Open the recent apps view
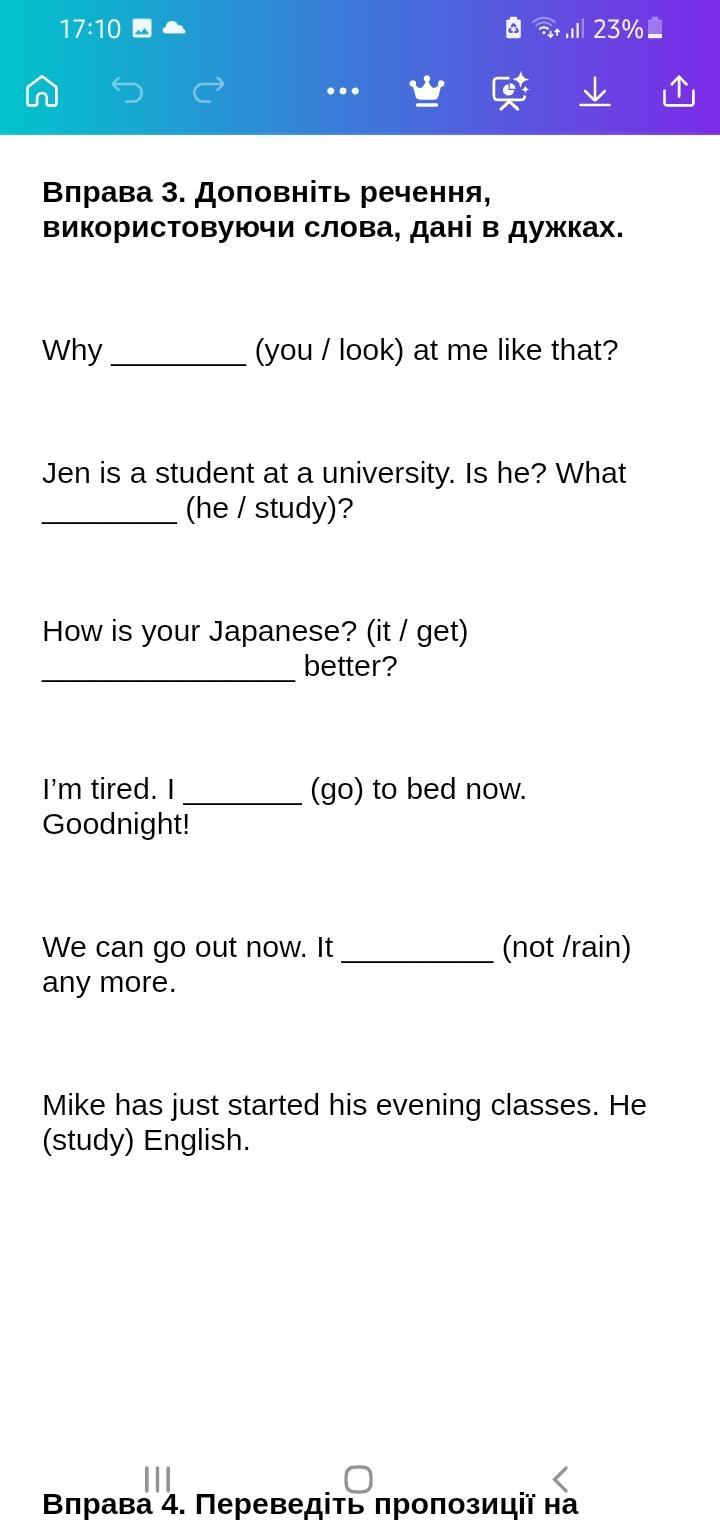The height and width of the screenshot is (1520, 720). pos(158,1479)
